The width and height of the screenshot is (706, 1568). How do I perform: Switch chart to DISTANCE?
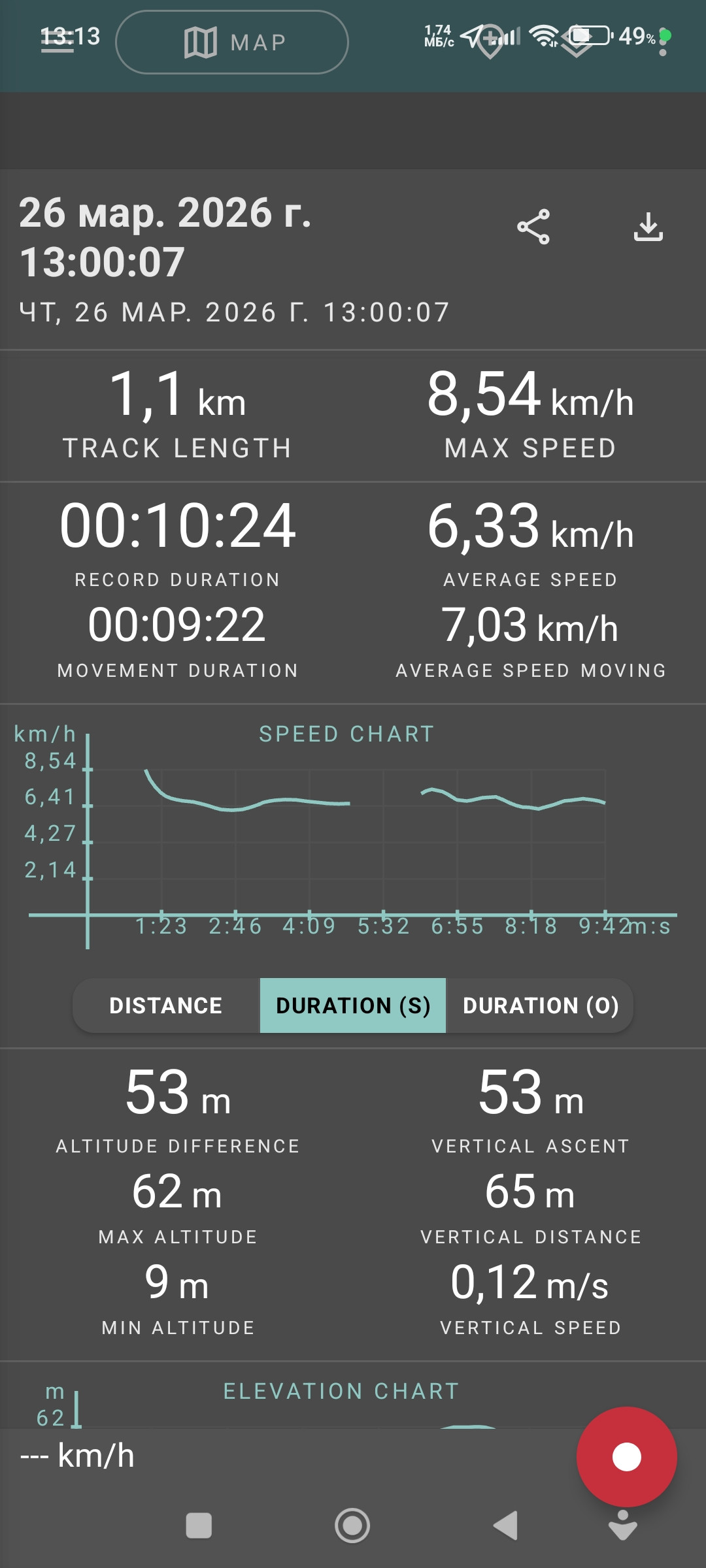(166, 1005)
